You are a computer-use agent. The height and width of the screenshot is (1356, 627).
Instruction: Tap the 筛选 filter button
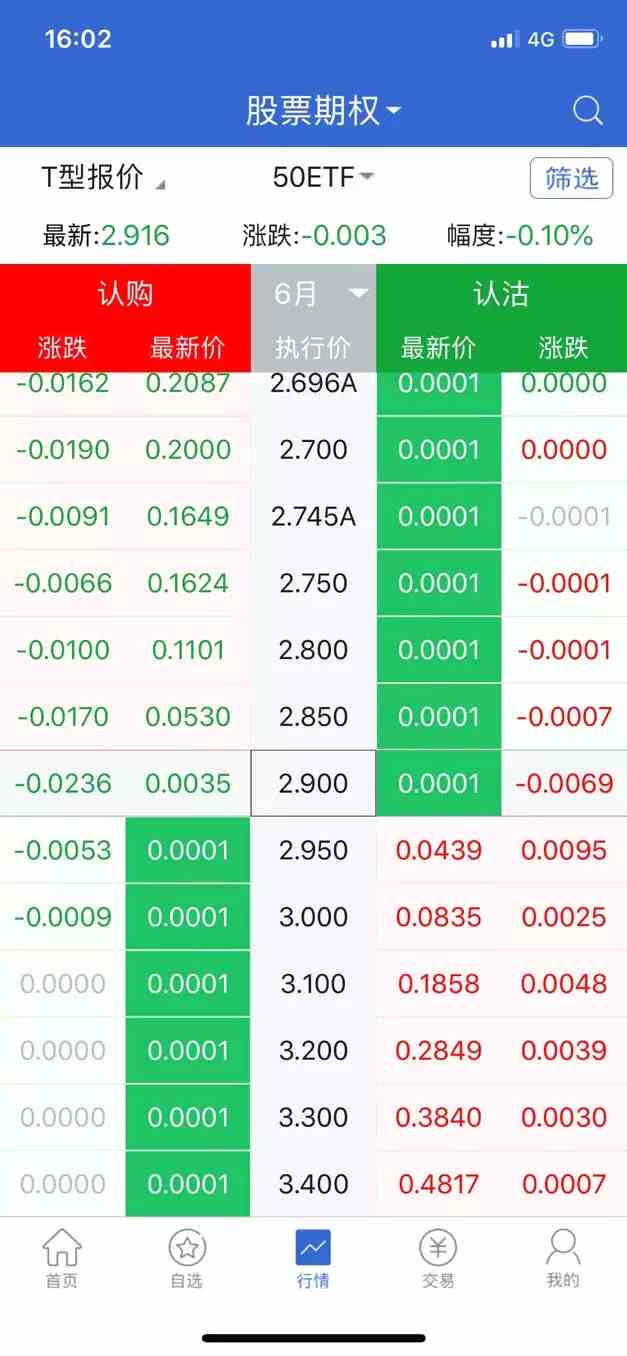(570, 178)
